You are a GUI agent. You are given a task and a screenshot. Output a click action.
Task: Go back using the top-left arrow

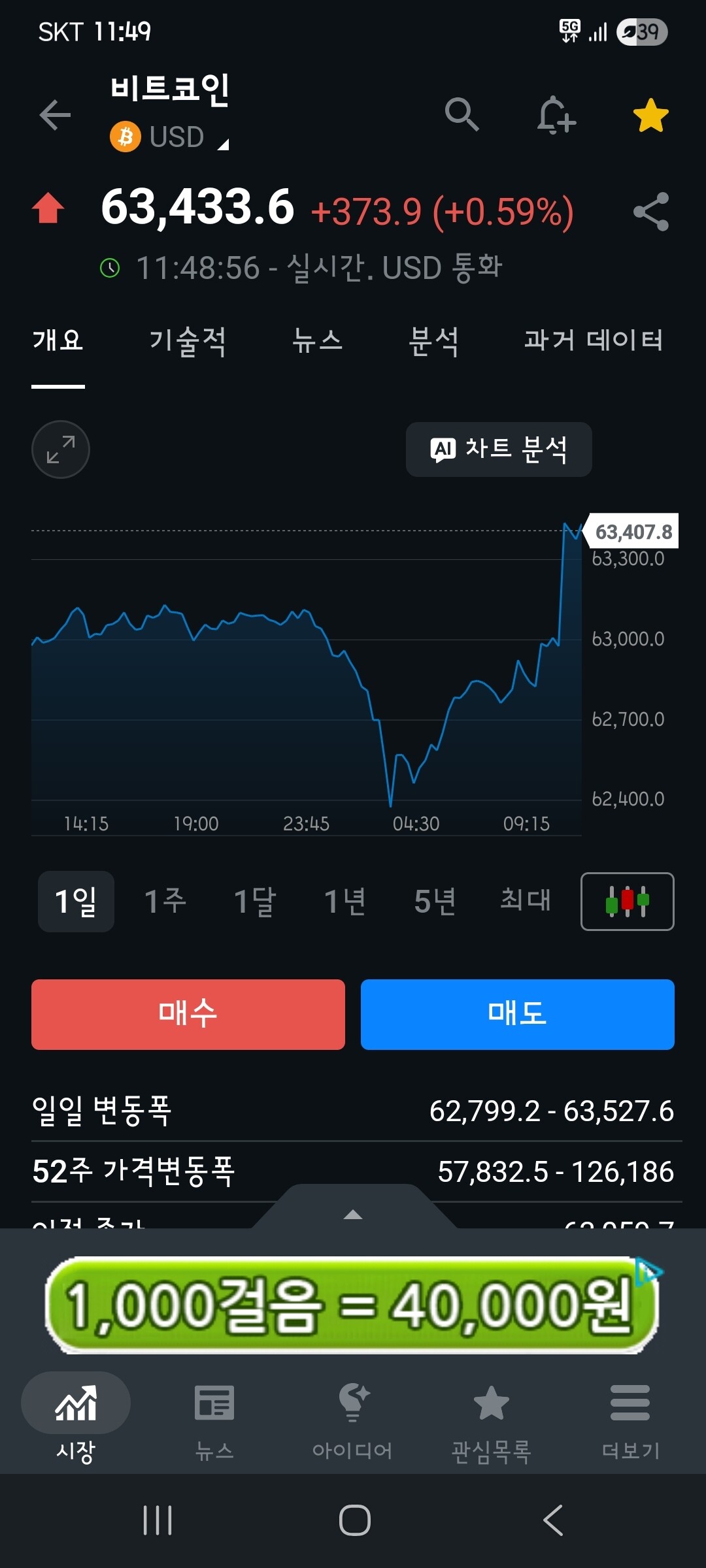(x=55, y=116)
